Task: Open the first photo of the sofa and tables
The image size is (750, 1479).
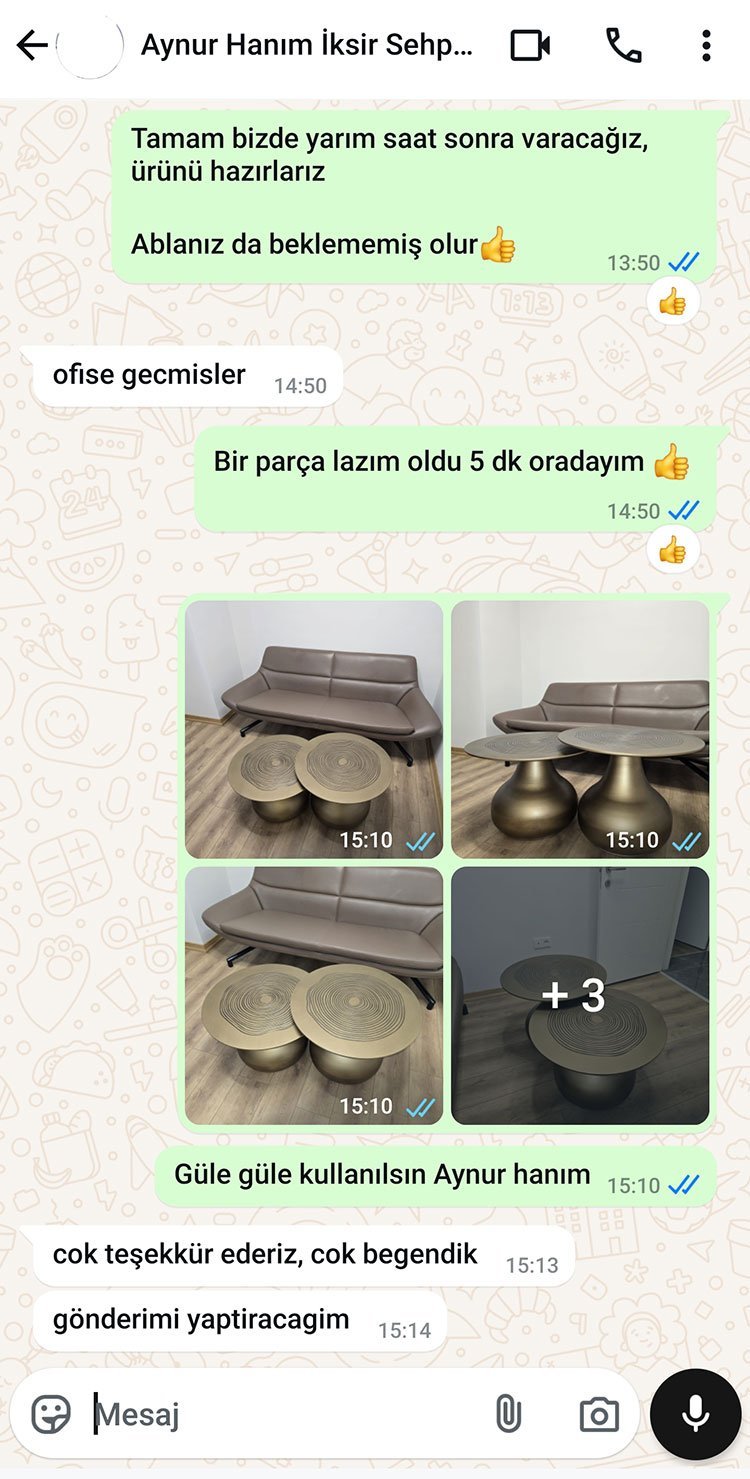Action: [314, 729]
